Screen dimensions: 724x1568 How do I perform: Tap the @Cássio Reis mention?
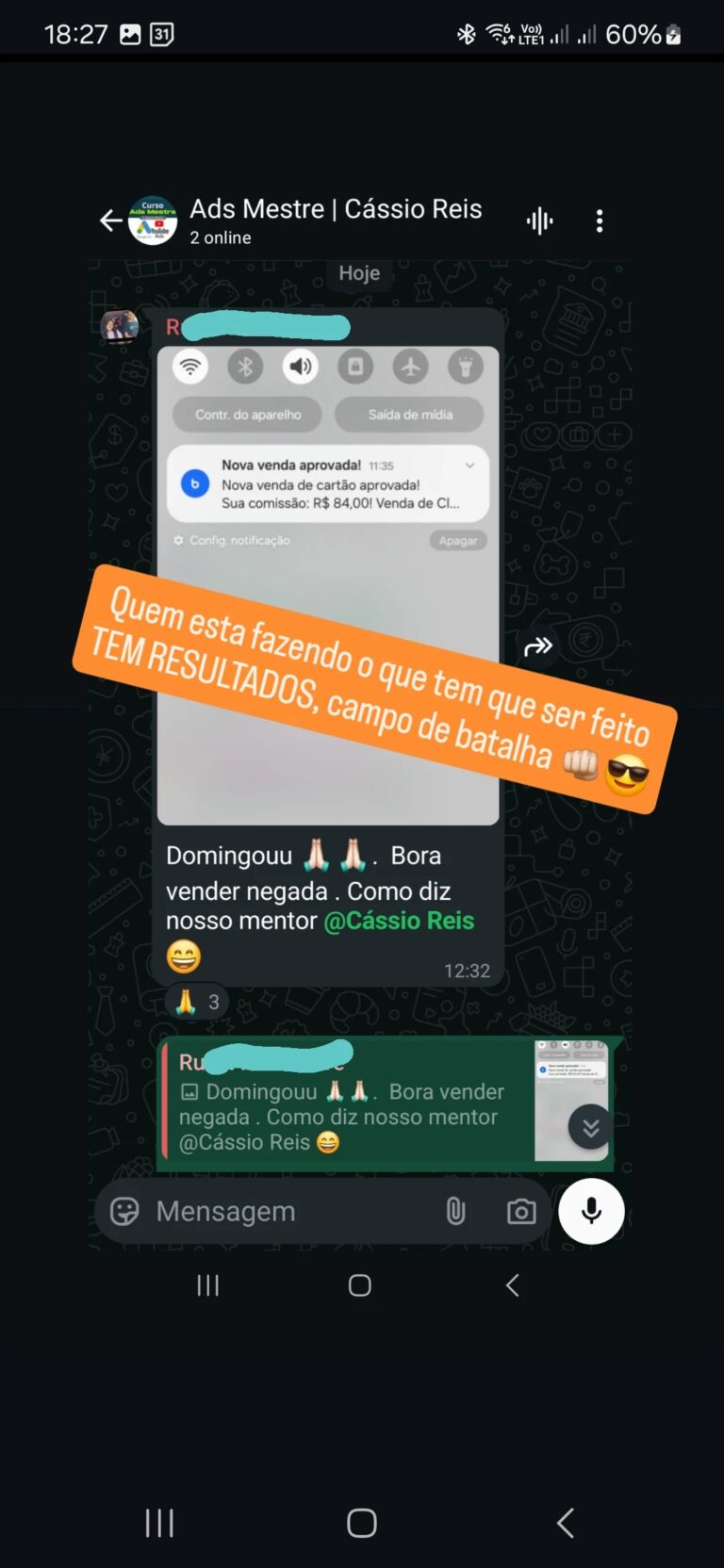pos(400,921)
